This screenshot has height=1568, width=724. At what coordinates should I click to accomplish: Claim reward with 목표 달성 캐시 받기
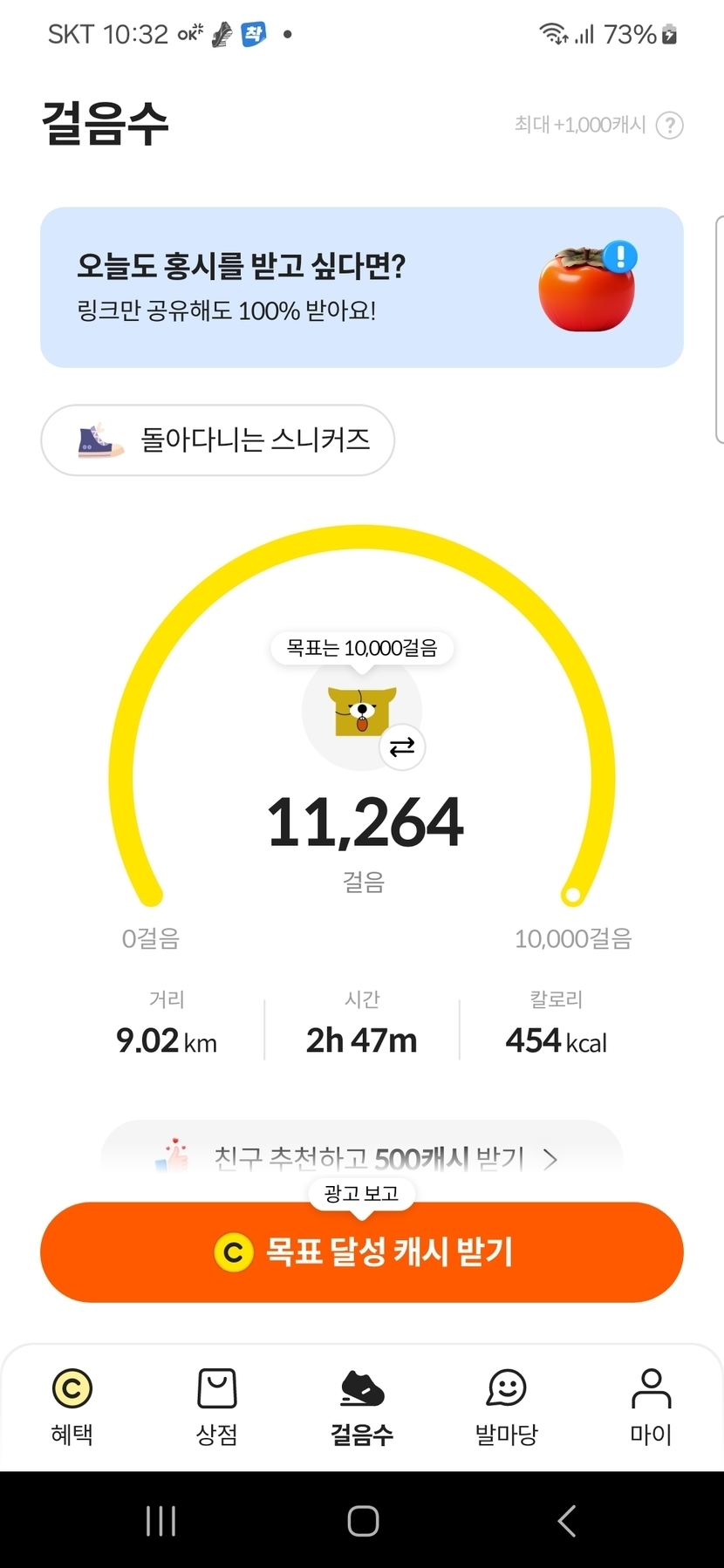point(361,1252)
